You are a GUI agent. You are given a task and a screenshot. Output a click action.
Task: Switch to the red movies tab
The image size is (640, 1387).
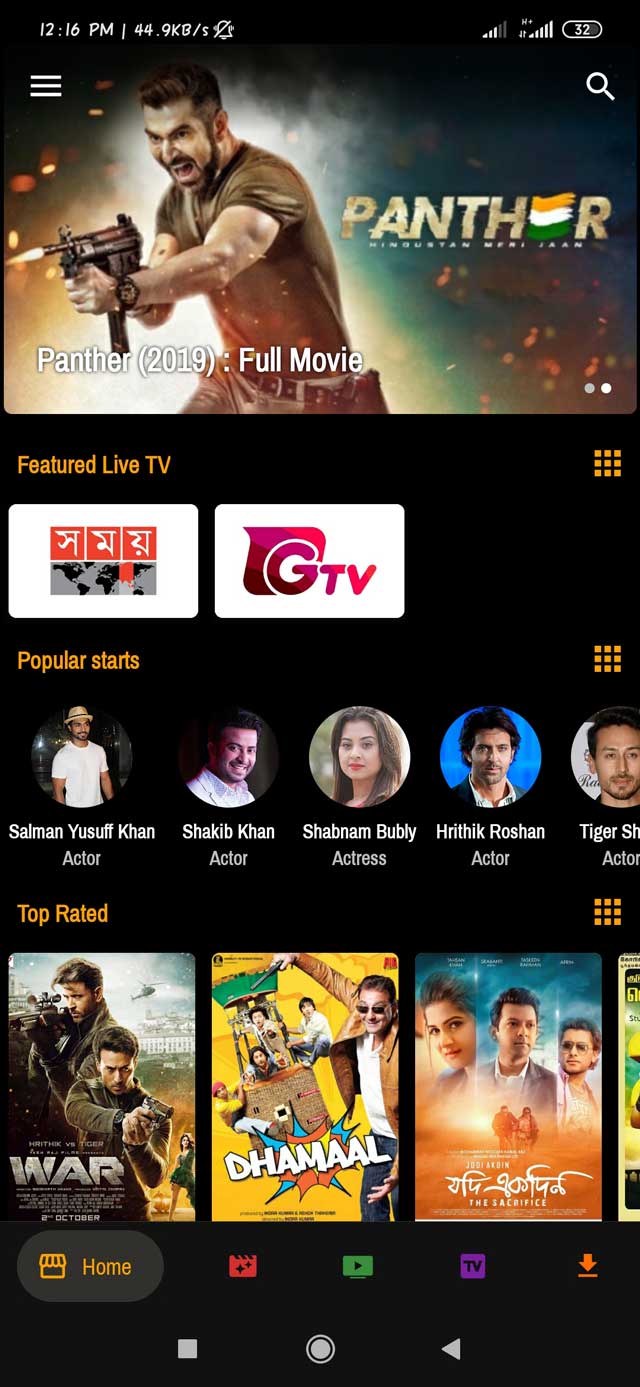(242, 1267)
